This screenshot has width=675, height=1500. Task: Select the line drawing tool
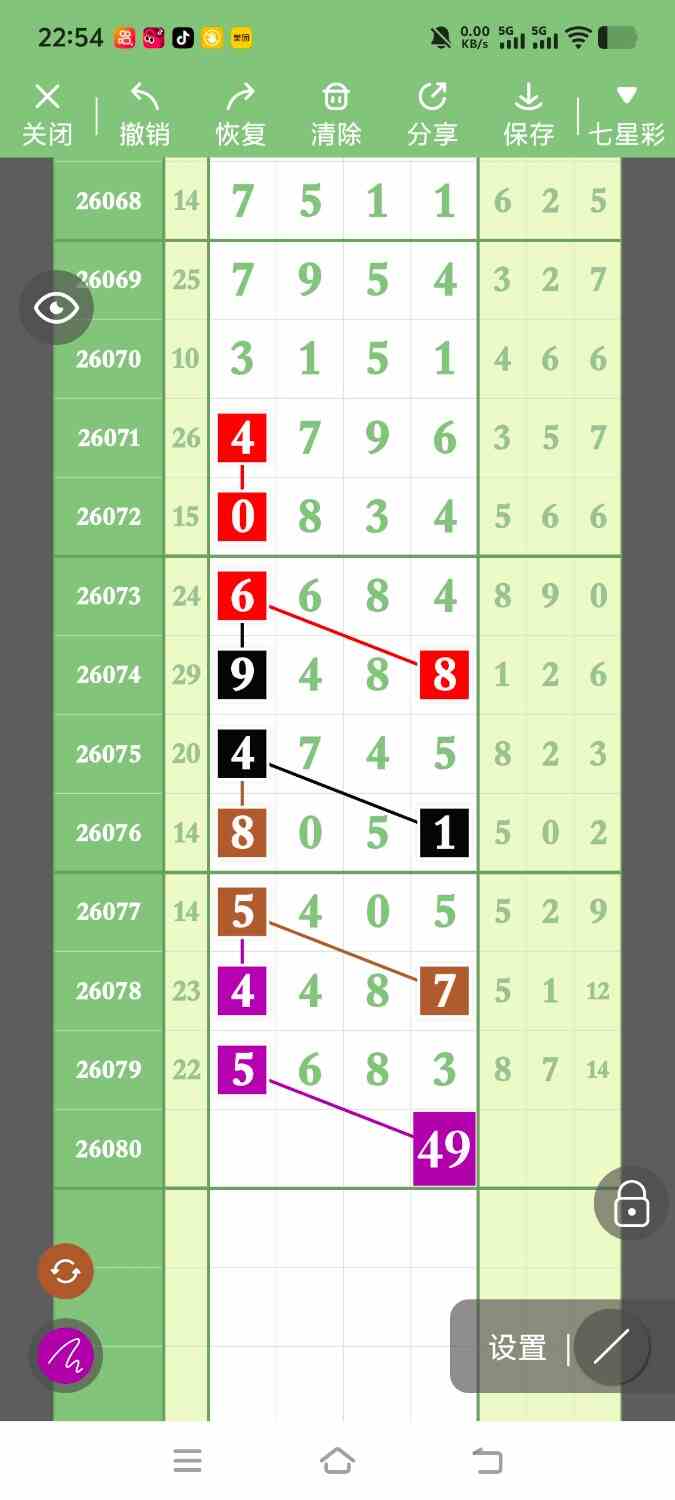(612, 1347)
